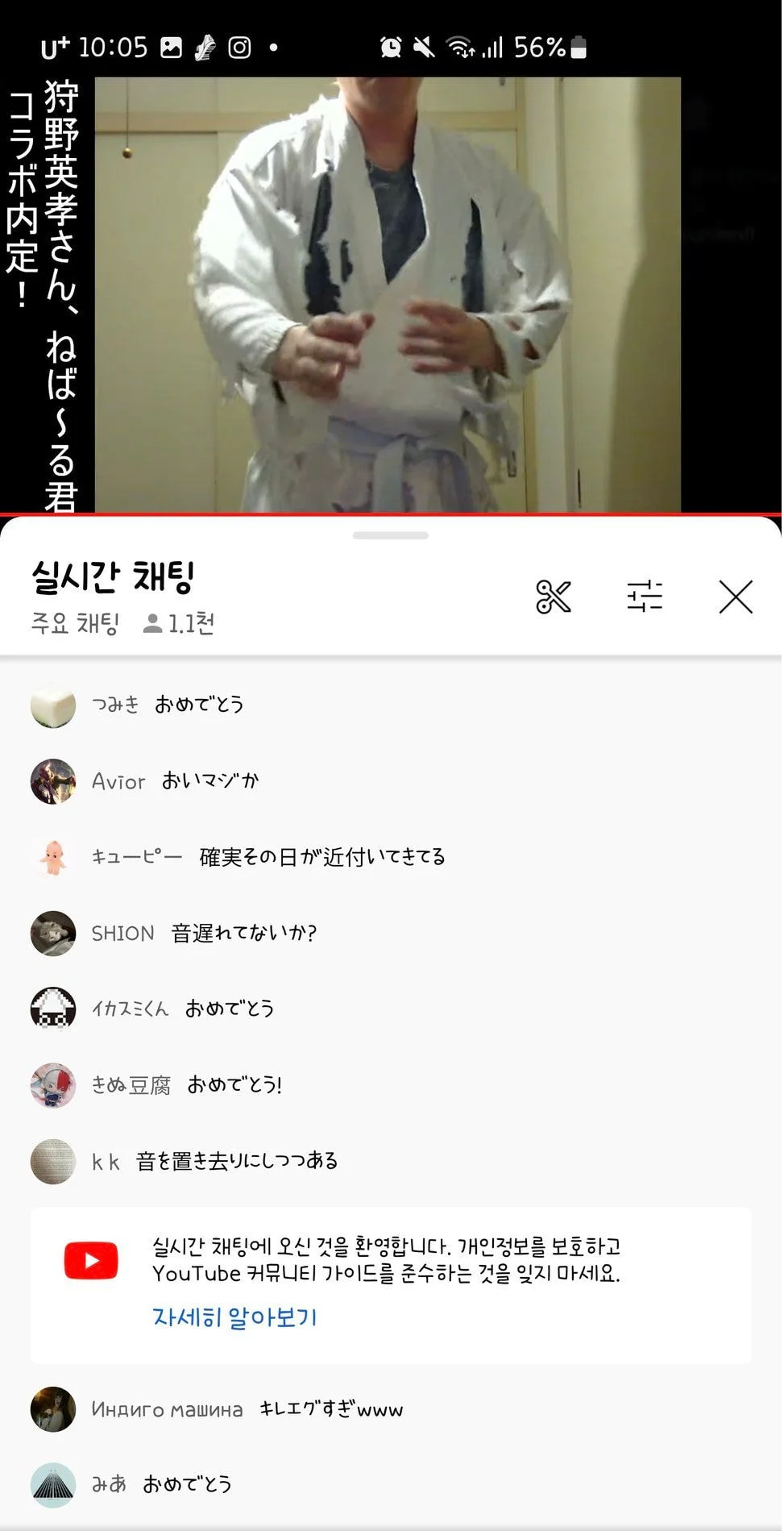Close the live chat panel
This screenshot has width=784, height=1531.
point(735,597)
